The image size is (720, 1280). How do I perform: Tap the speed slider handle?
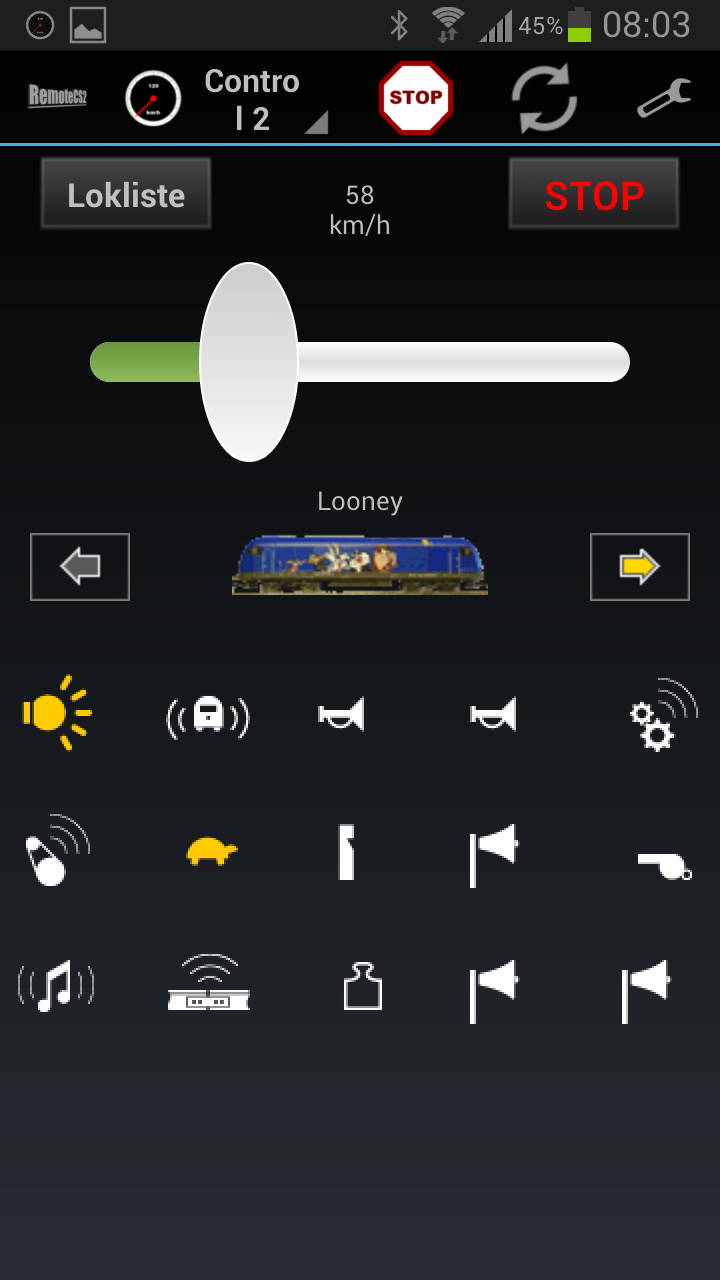pos(249,362)
